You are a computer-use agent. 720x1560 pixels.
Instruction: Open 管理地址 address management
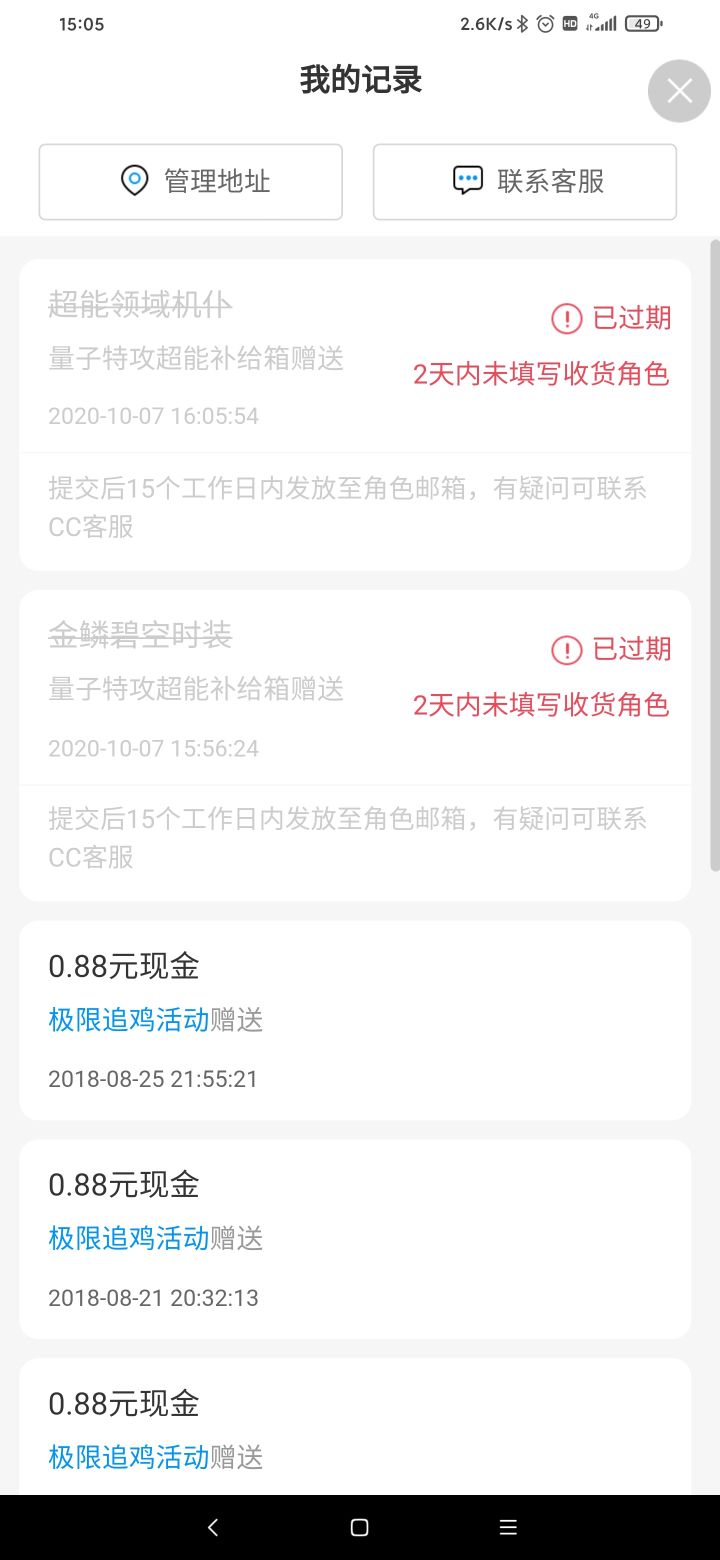[191, 182]
